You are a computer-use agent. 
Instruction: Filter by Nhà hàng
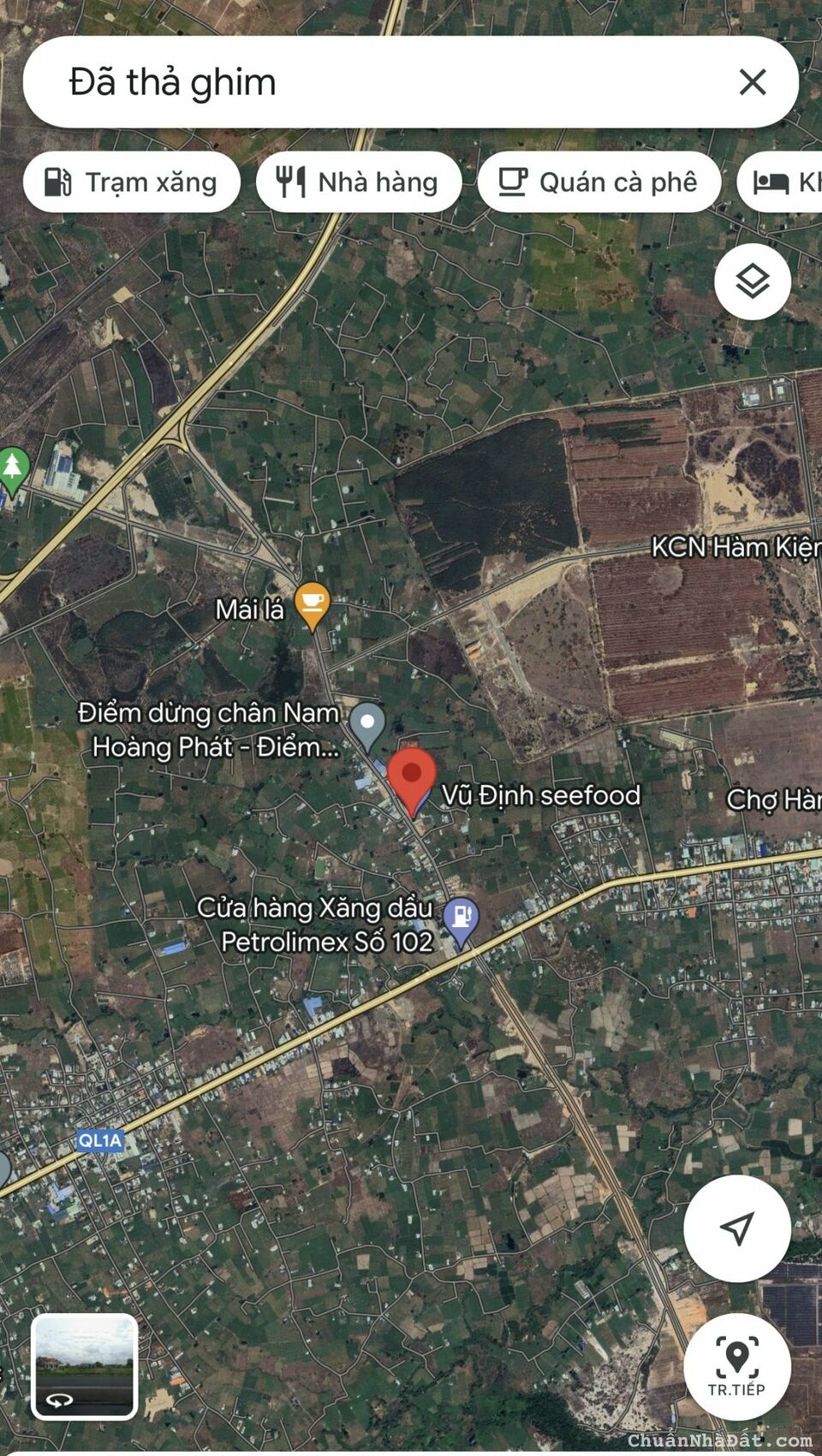tap(359, 182)
